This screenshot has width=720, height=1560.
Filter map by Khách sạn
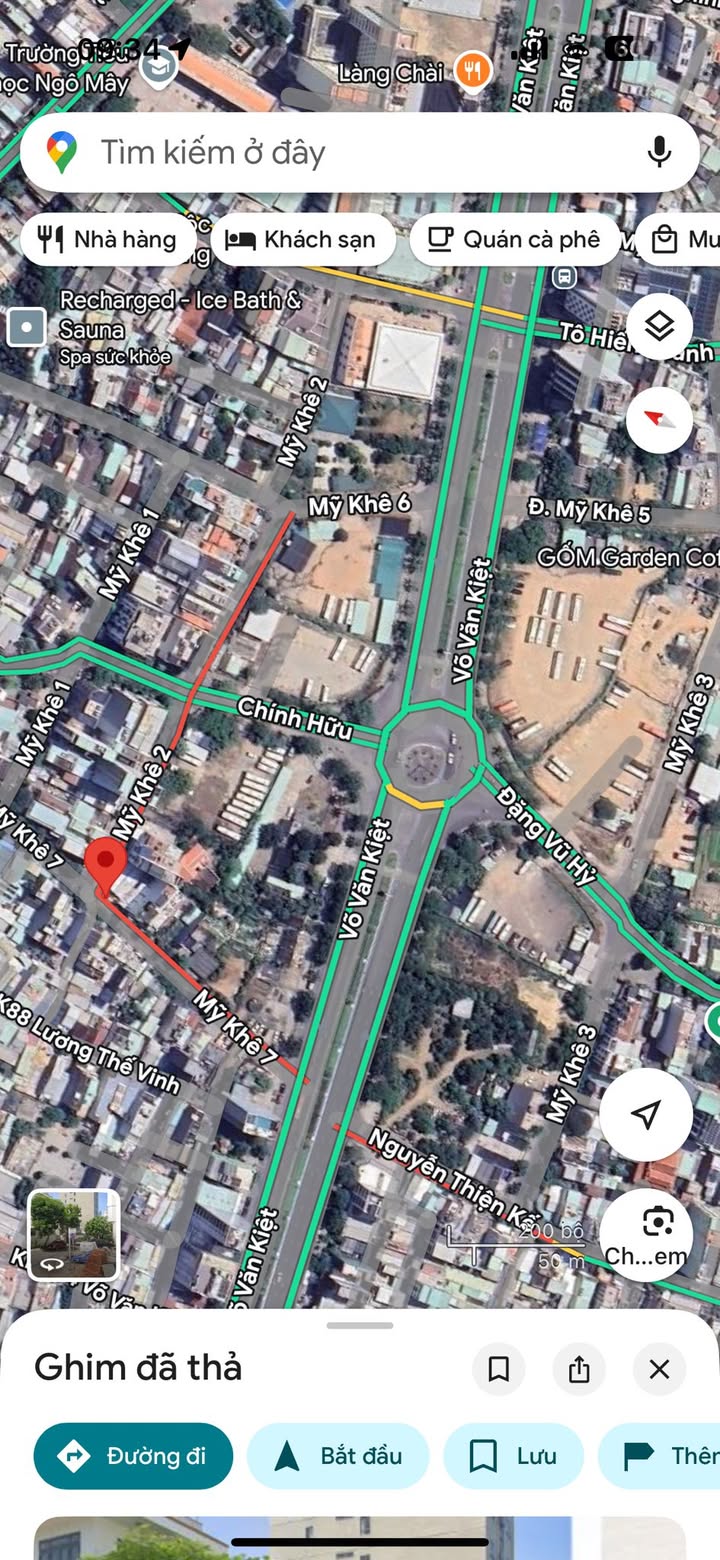(302, 240)
